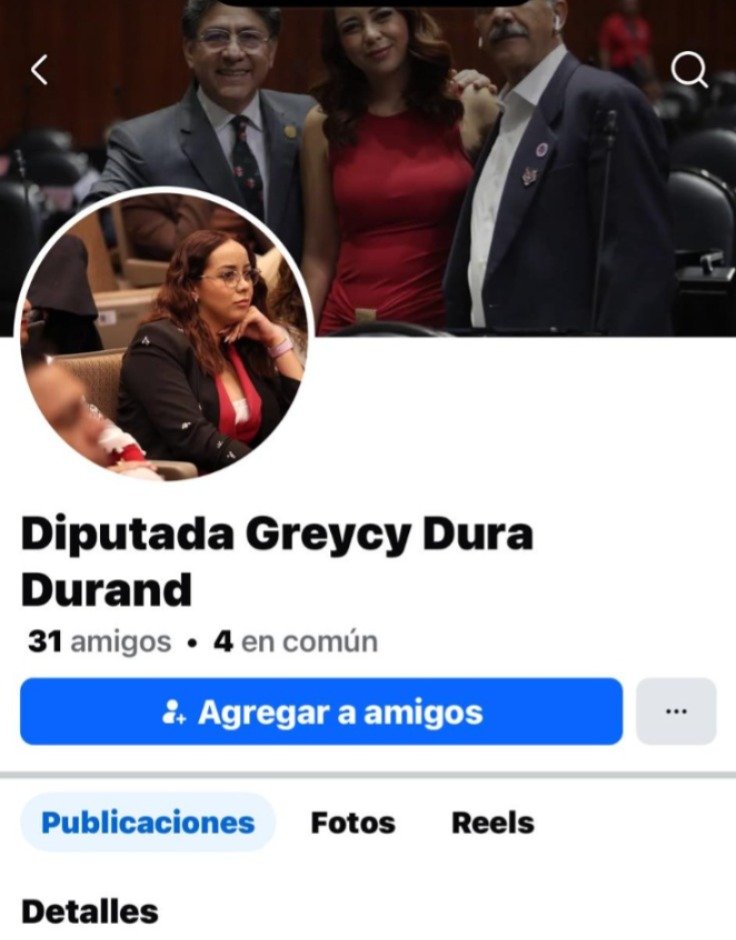Viewport: 736px width, 940px height.
Task: Expand more actions via the ellipsis control
Action: [679, 712]
